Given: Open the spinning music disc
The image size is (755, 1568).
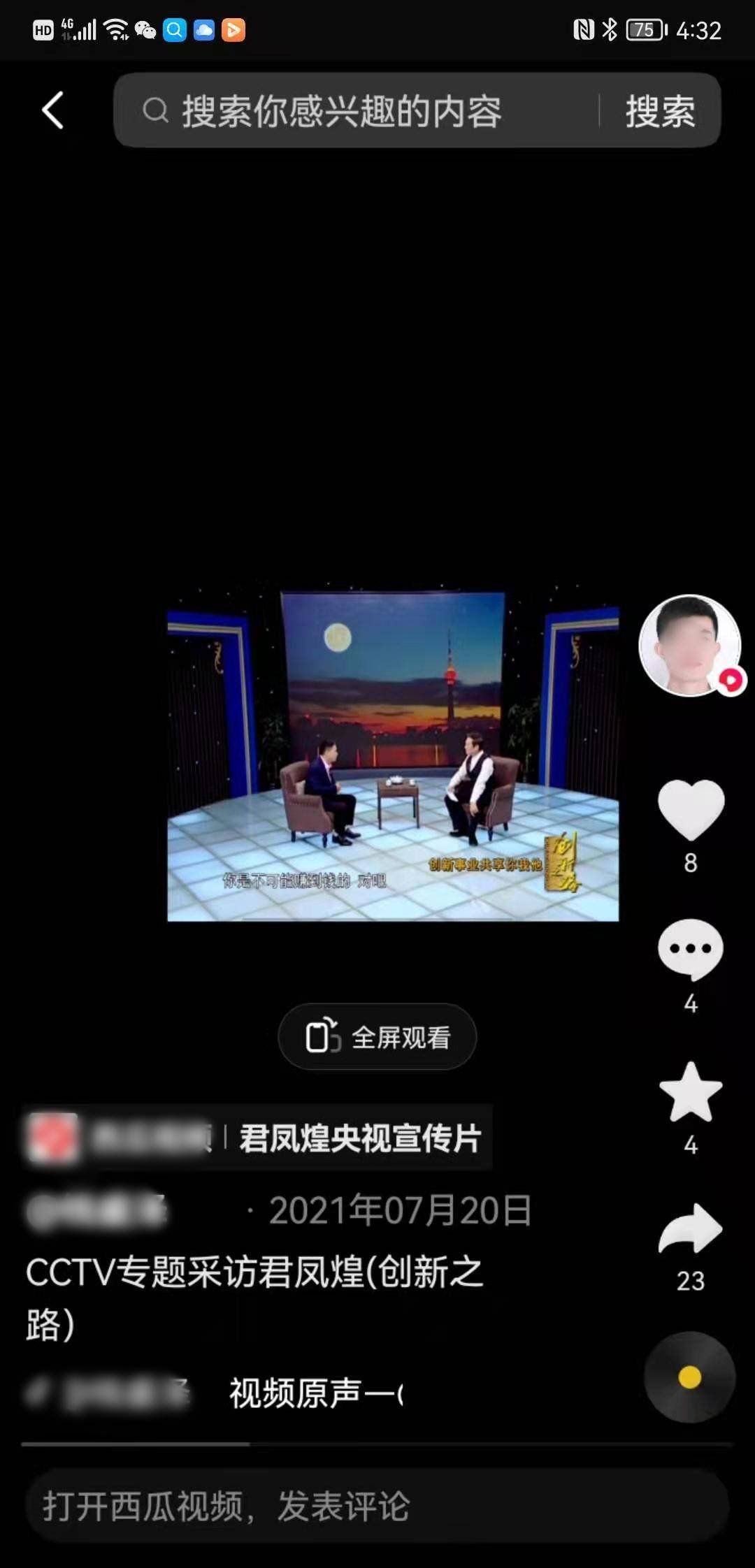Looking at the screenshot, I should (689, 1377).
